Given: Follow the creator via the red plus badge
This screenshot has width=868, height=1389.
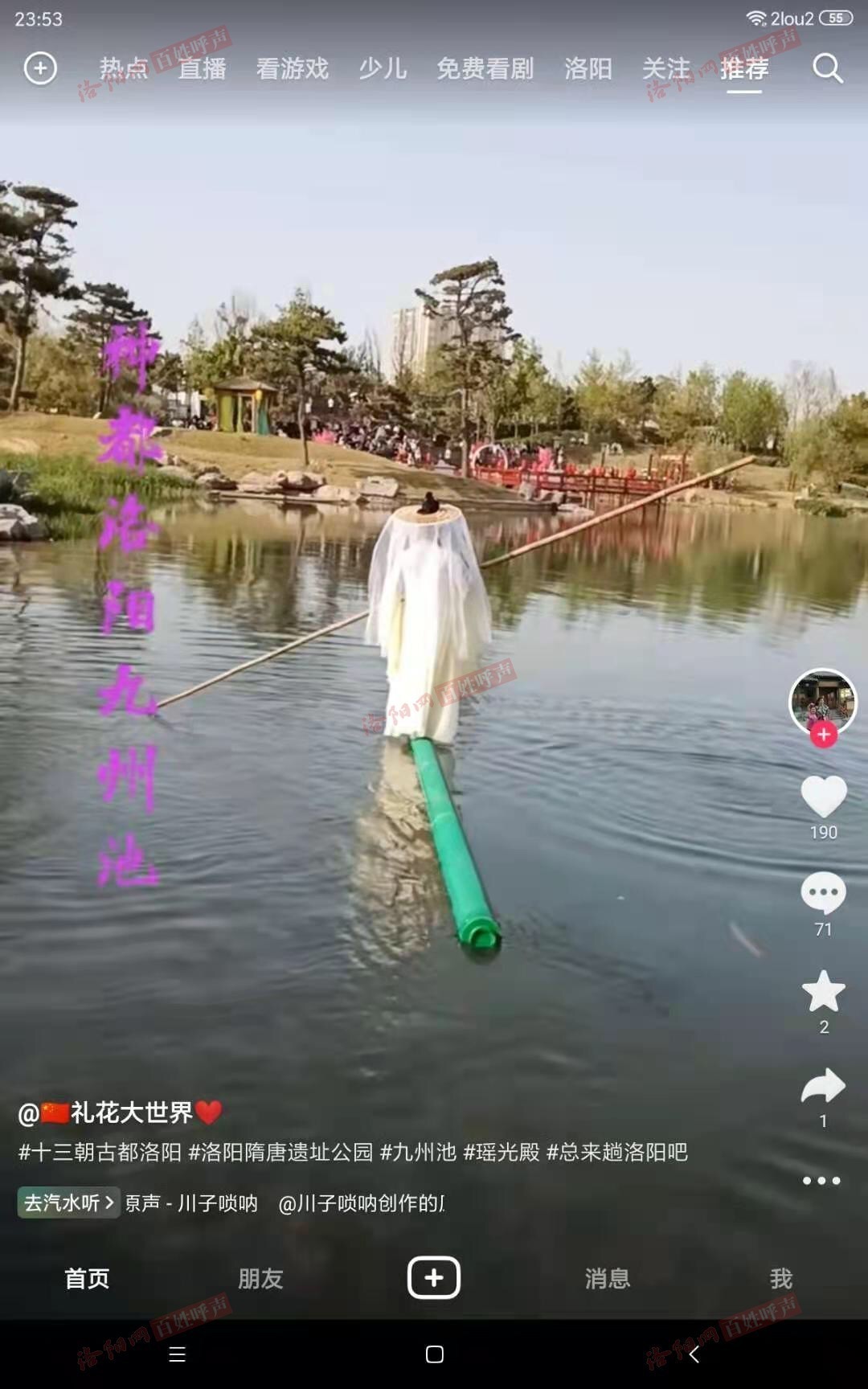Looking at the screenshot, I should (823, 735).
